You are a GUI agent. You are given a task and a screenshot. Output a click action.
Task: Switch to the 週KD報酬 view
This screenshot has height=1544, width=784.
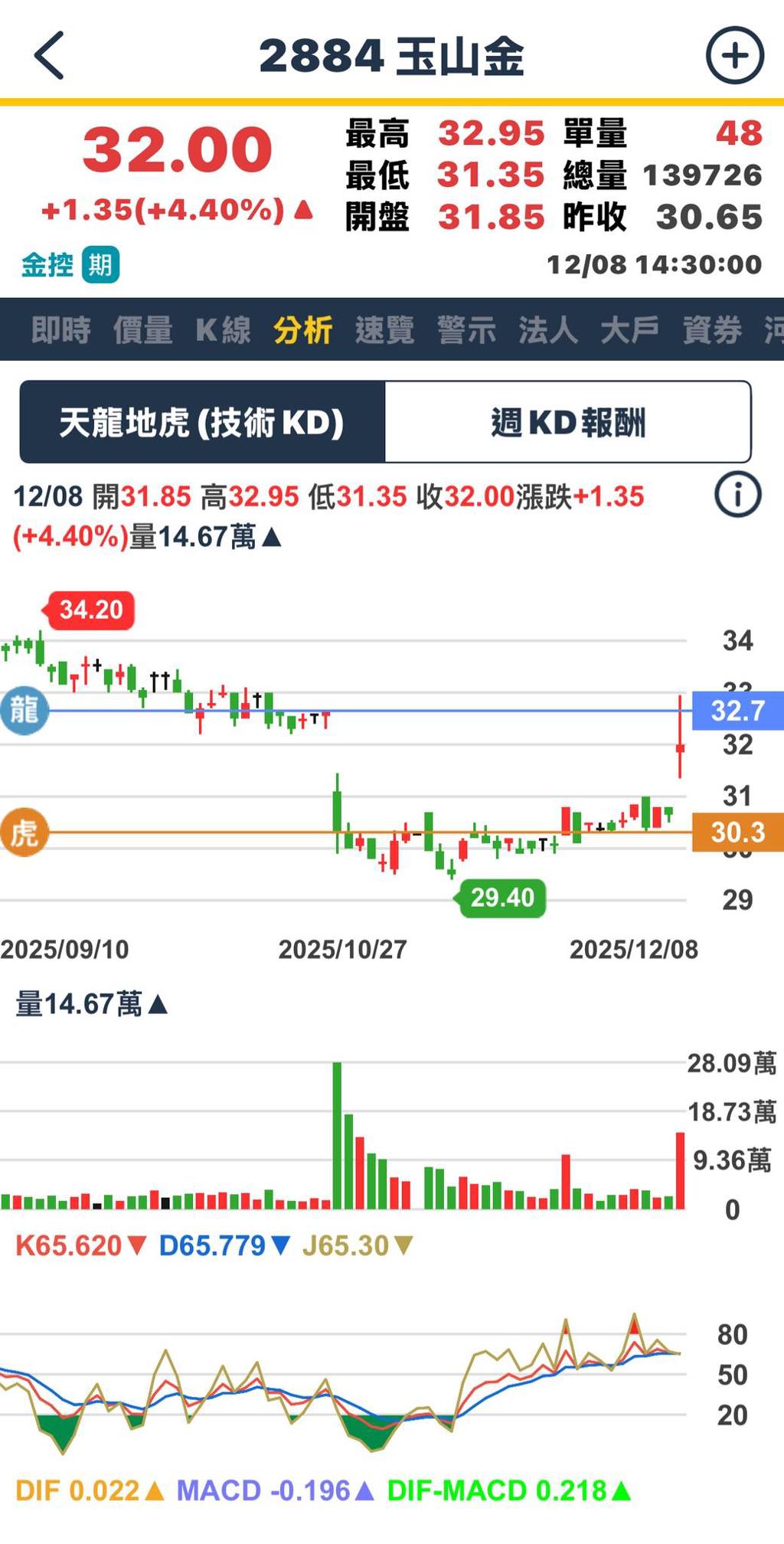coord(570,422)
